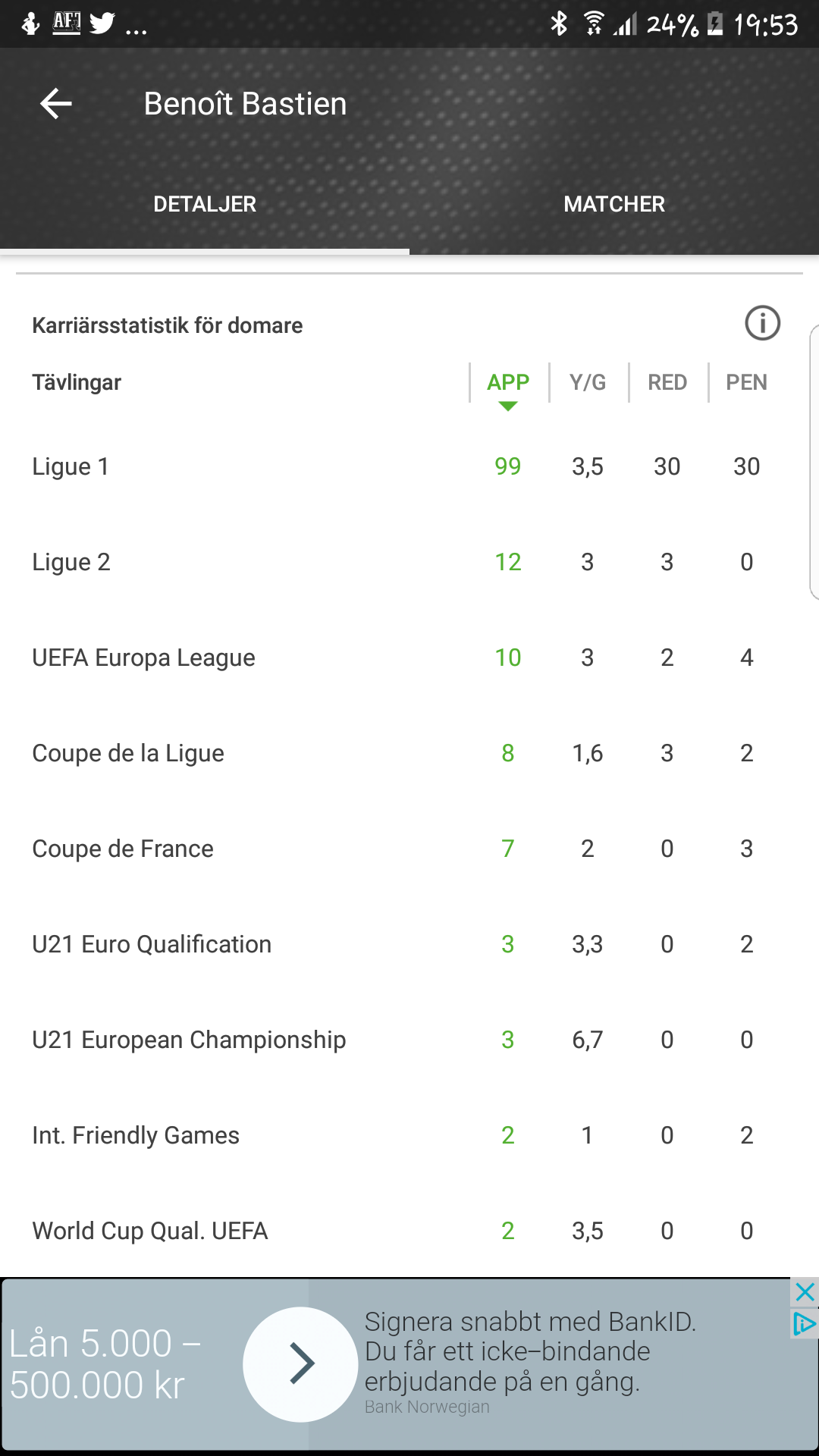Screen dimensions: 819x1456
Task: Close the Bank Norwegian ad banner
Action: tap(805, 1292)
